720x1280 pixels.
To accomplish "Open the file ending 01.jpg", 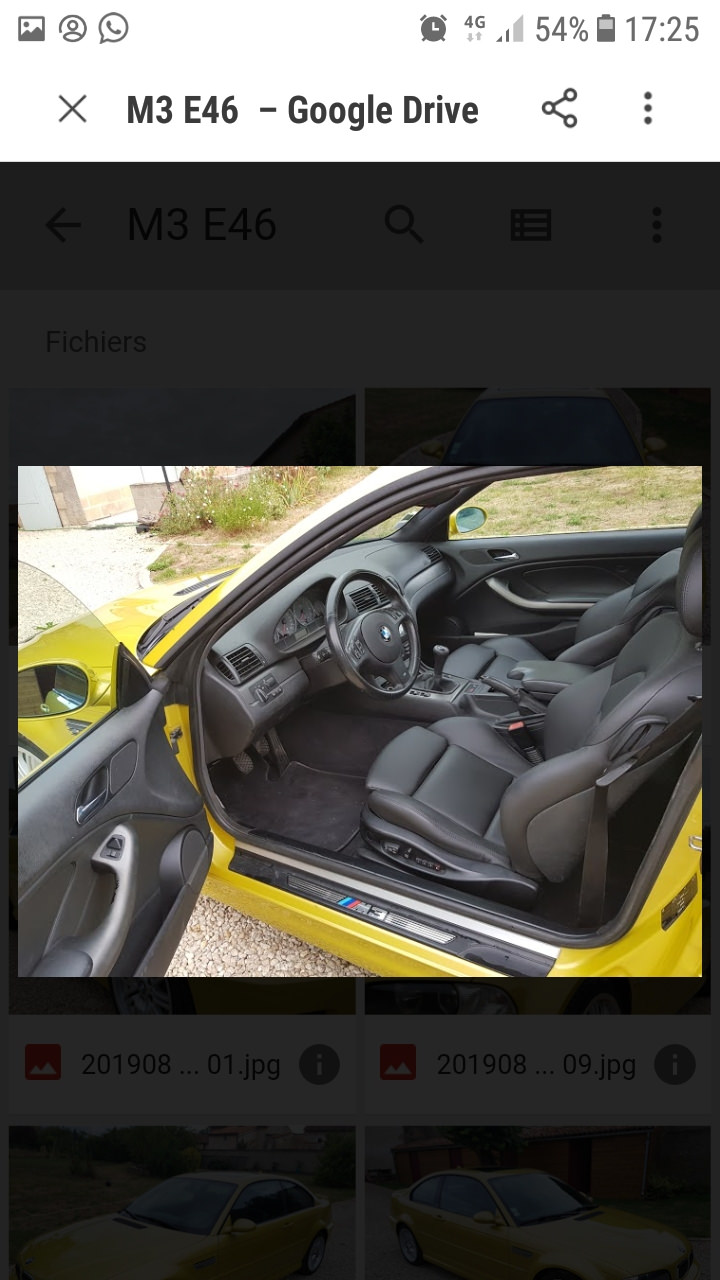I will click(180, 1065).
